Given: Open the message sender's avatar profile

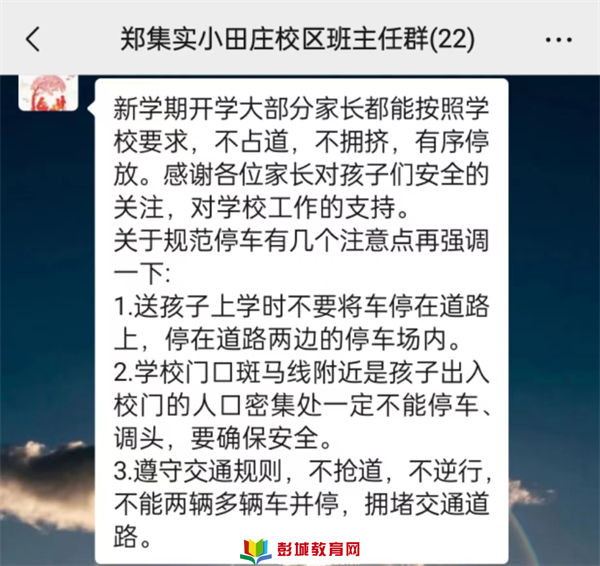Looking at the screenshot, I should [x=50, y=92].
